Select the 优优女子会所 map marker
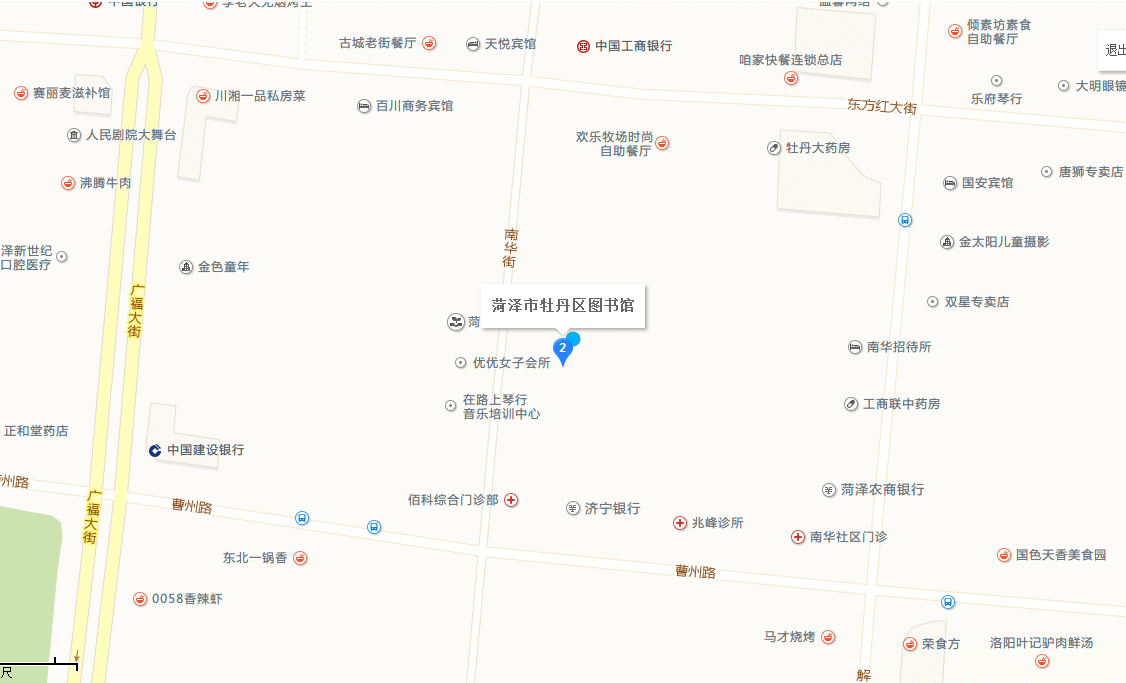Image resolution: width=1126 pixels, height=683 pixels. [461, 363]
